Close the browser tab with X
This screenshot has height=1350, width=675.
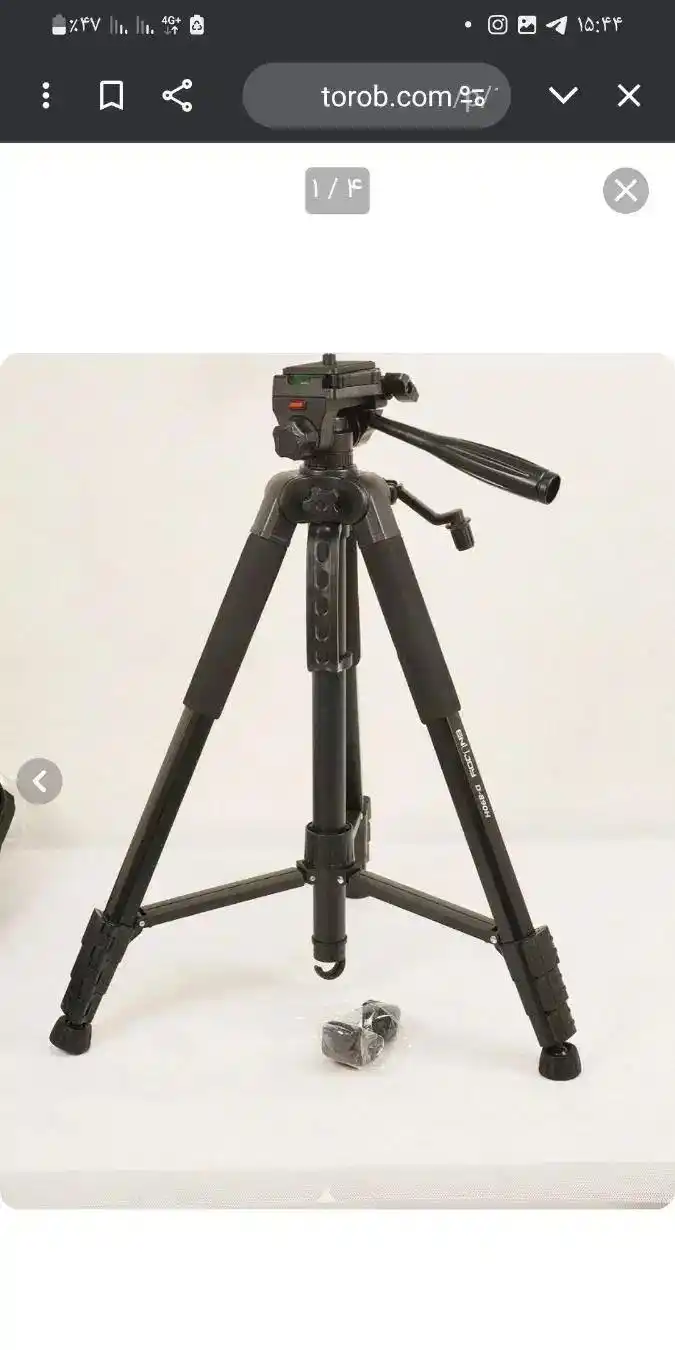(x=628, y=96)
